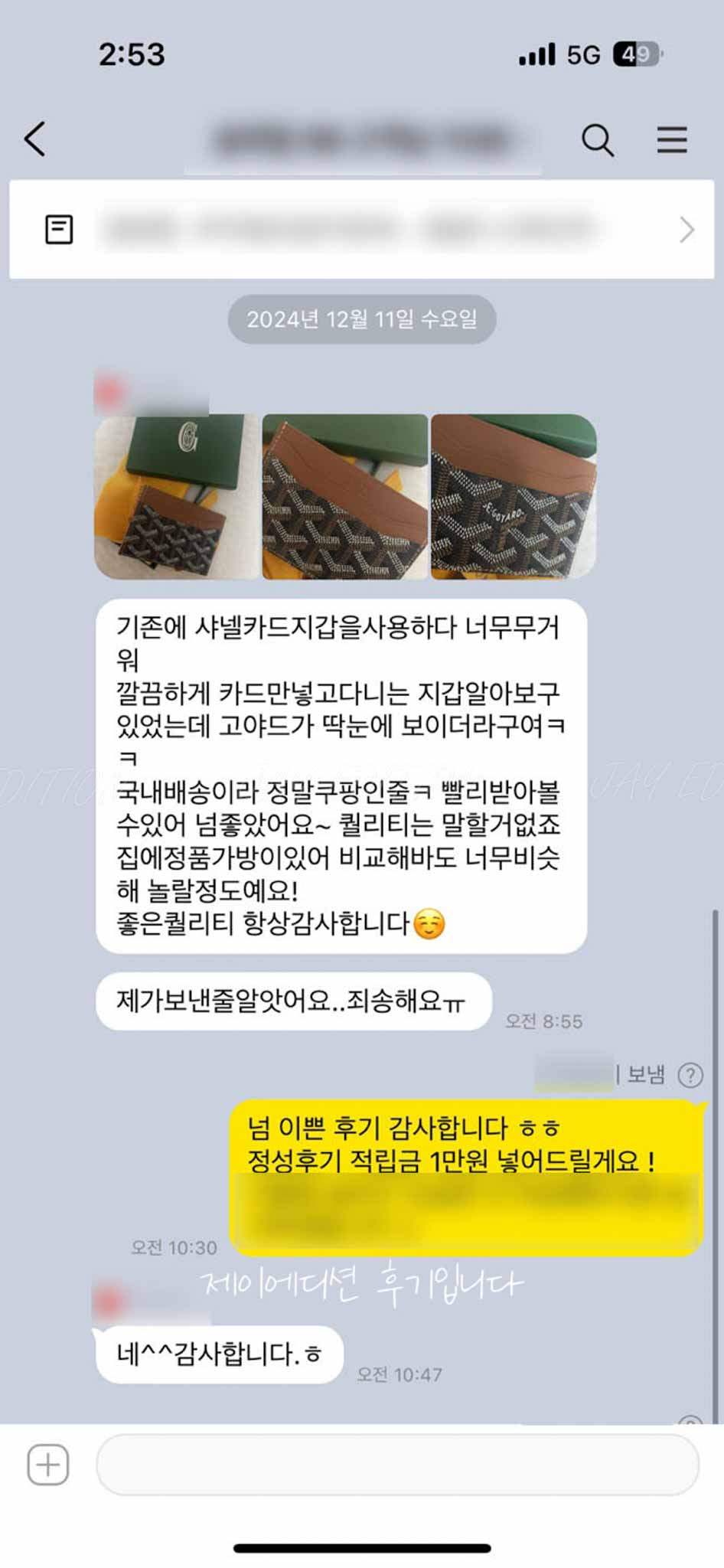
Task: Expand the pinned notice banner
Action: point(686,230)
